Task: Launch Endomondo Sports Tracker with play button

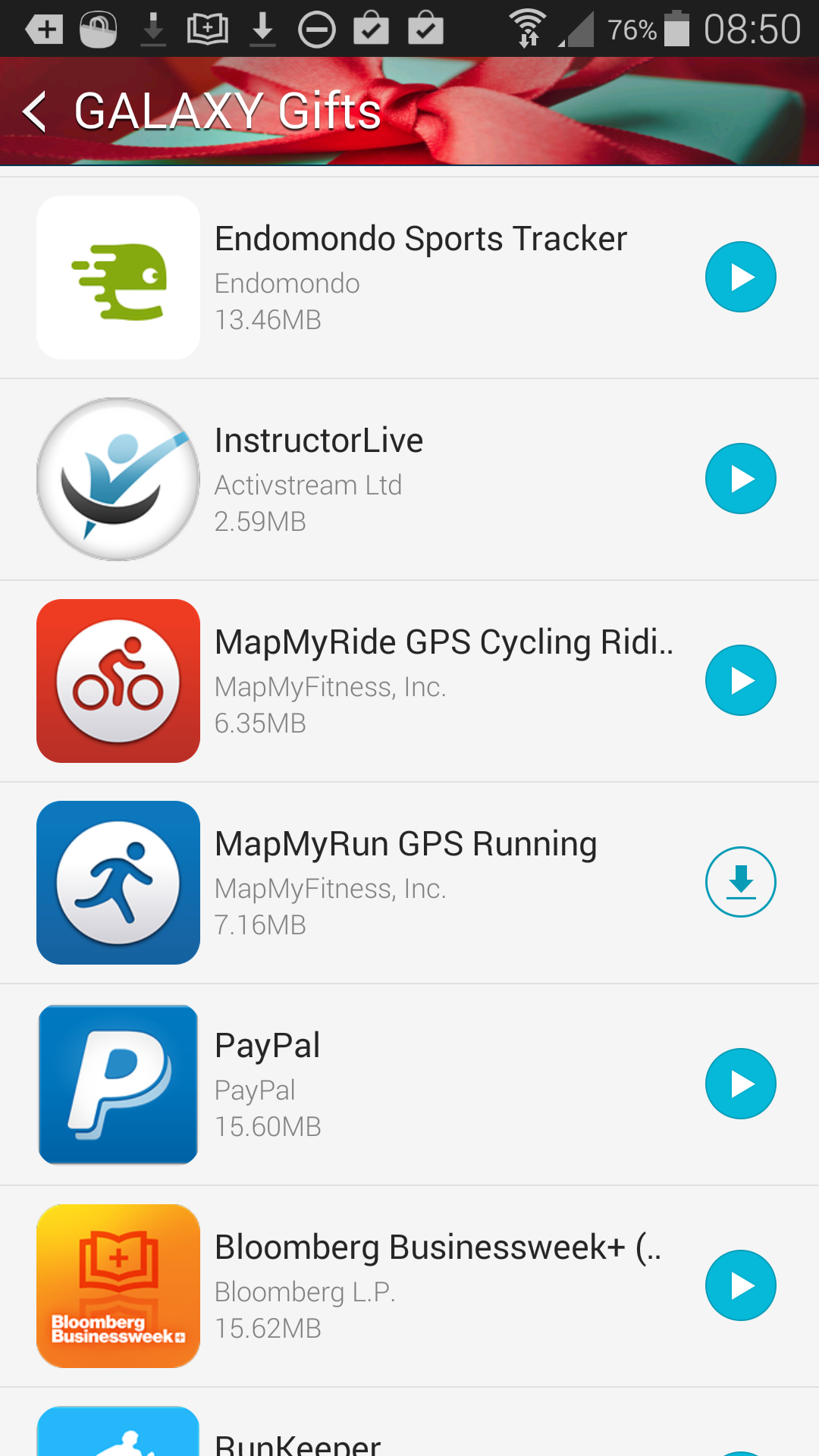Action: (x=740, y=277)
